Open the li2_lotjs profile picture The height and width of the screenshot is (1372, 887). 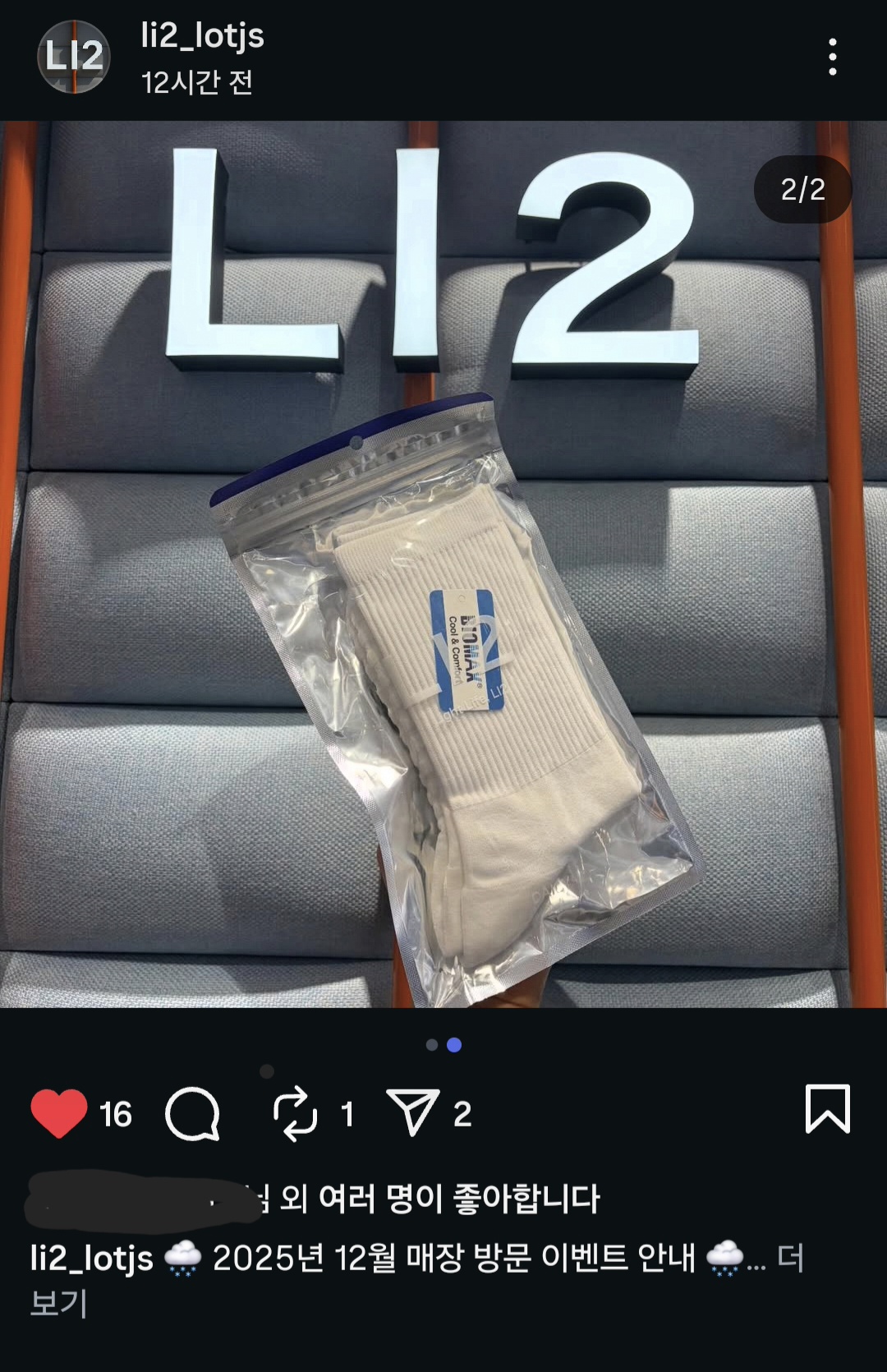[73, 57]
